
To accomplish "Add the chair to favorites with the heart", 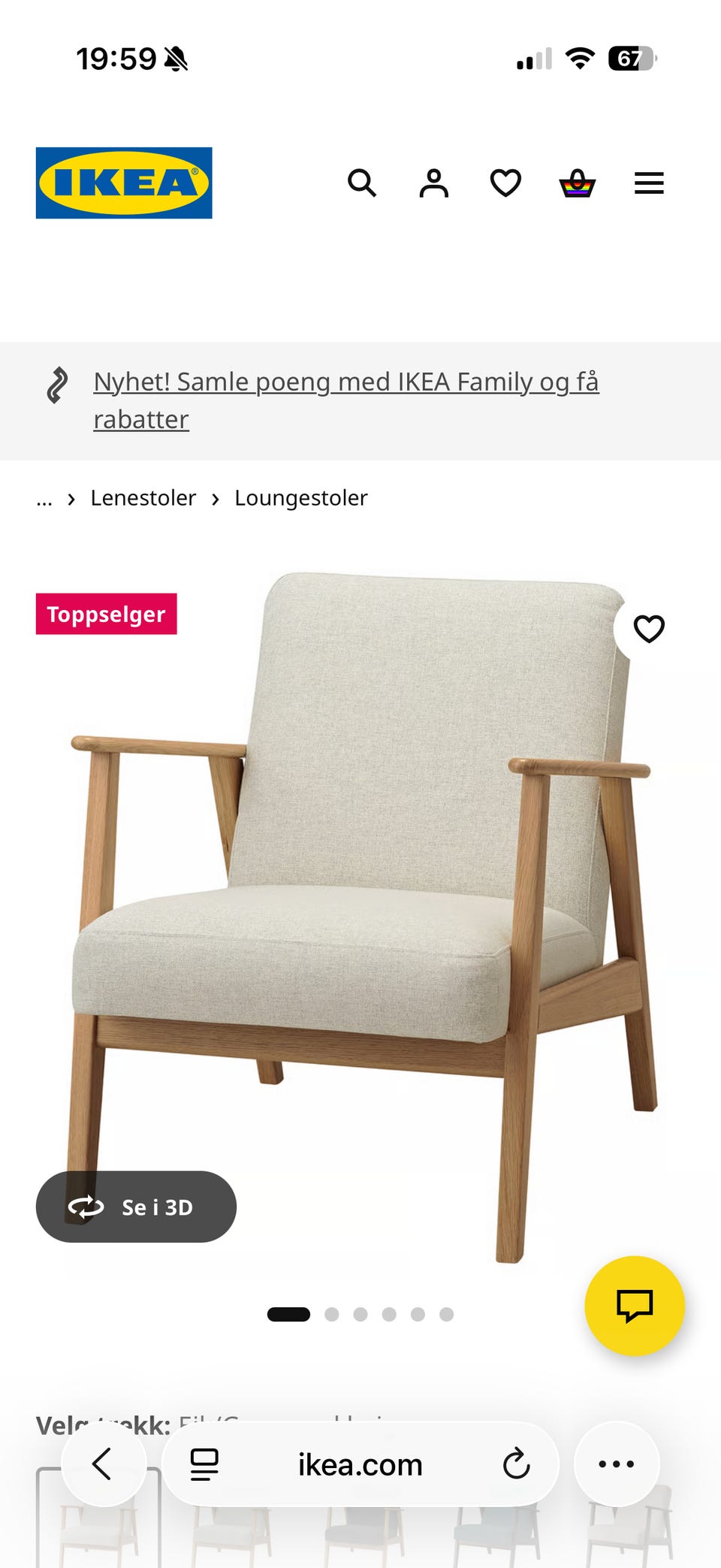I will pos(648,629).
